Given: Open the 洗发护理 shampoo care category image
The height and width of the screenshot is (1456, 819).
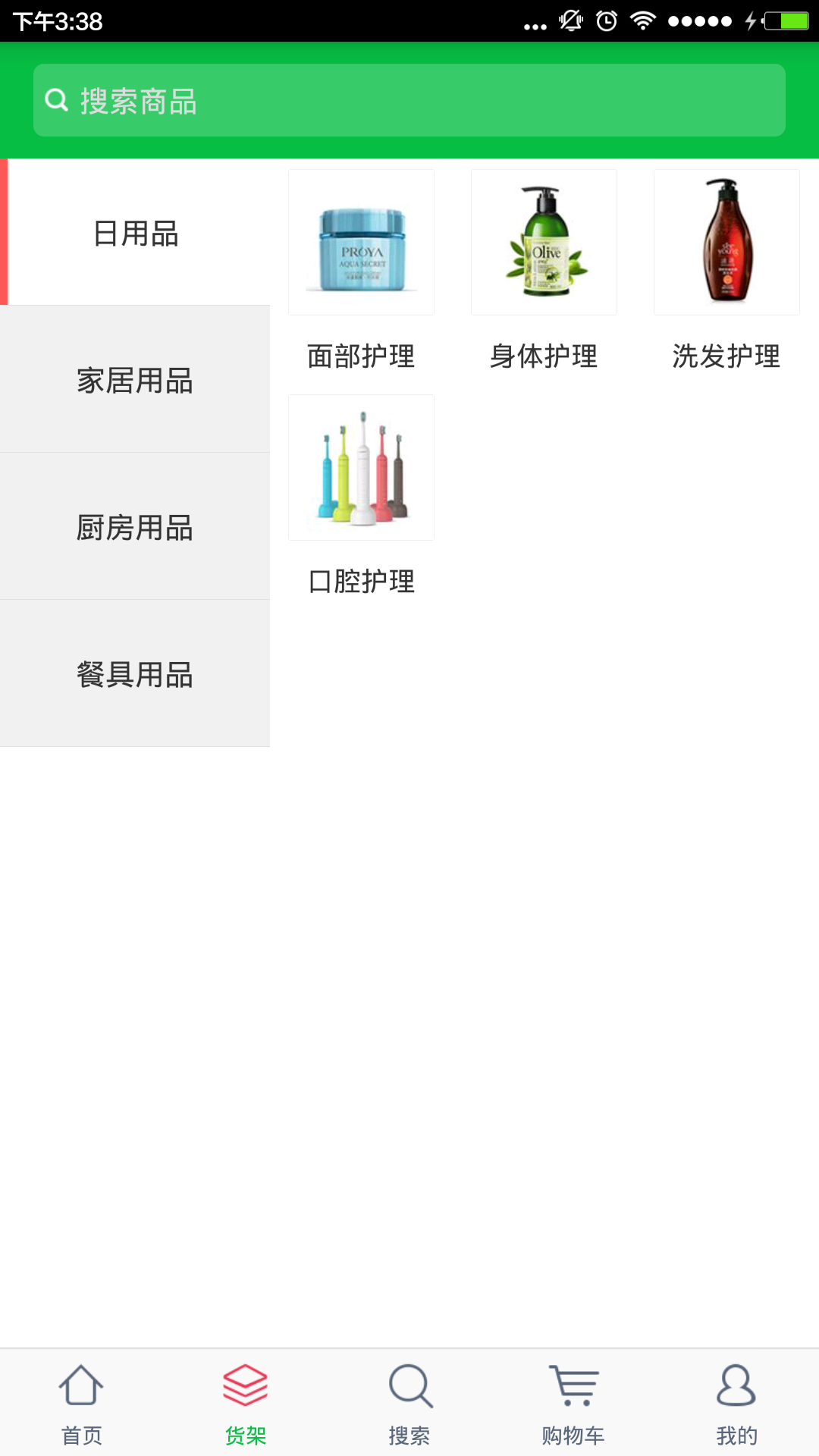Looking at the screenshot, I should (x=726, y=241).
